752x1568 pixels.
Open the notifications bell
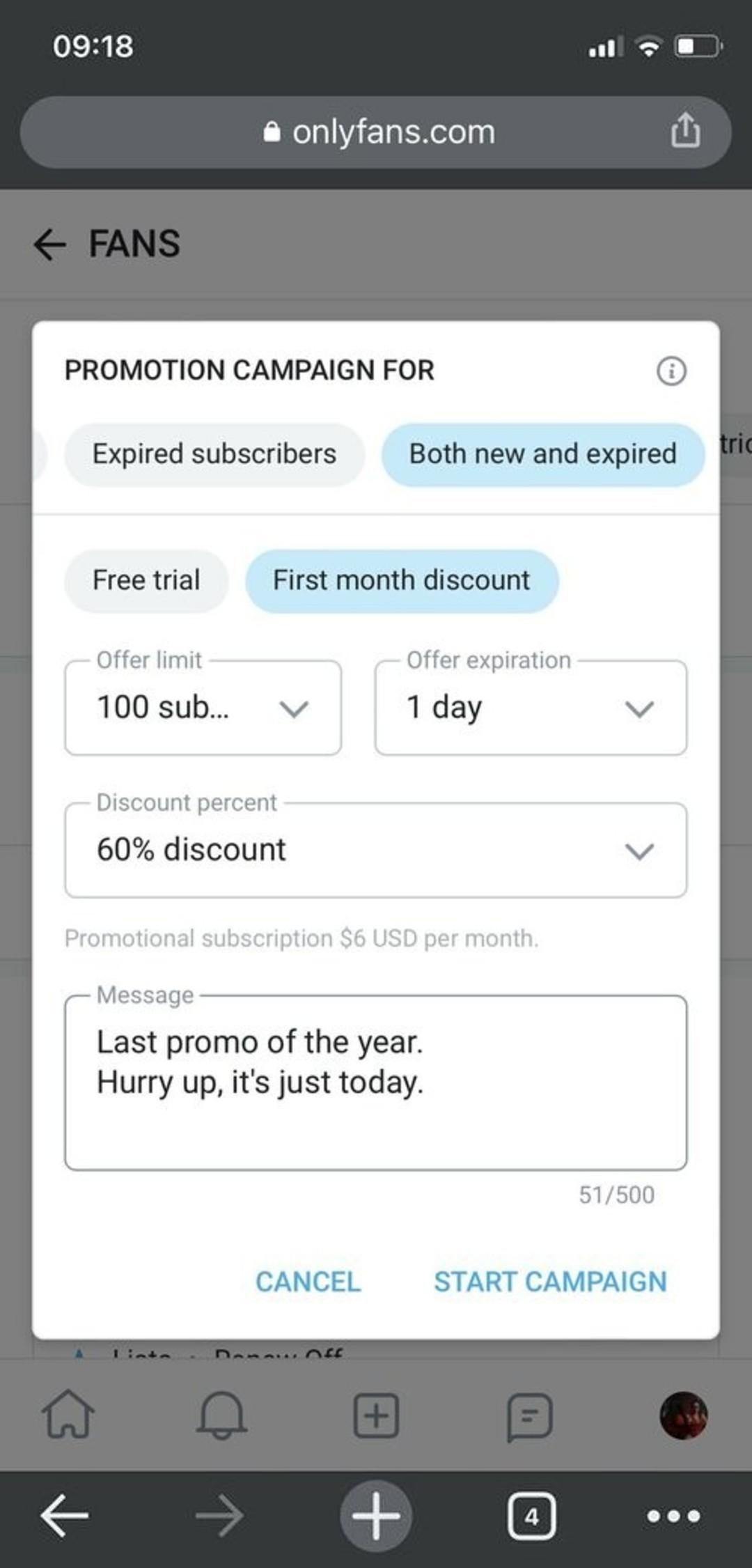coord(221,1415)
